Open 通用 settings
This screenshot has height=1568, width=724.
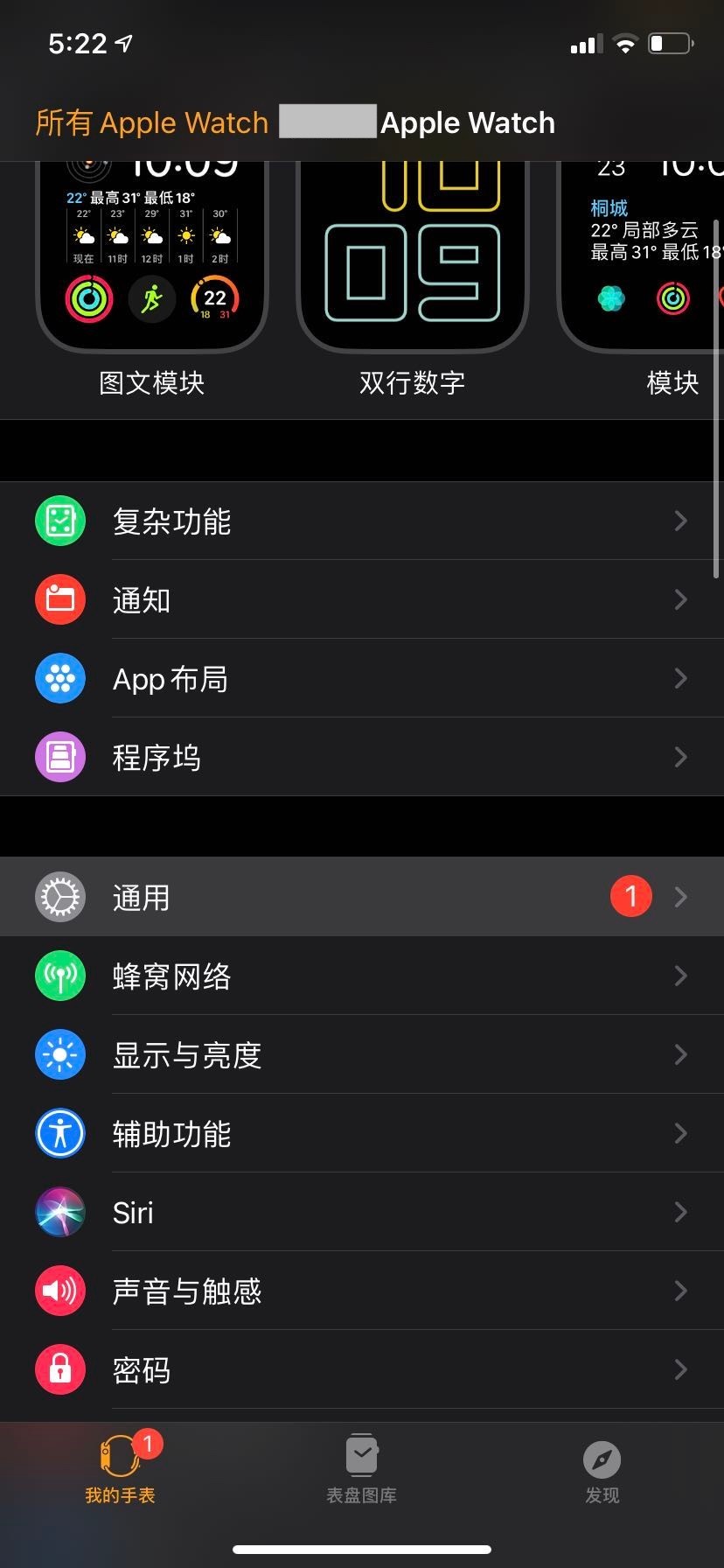click(x=362, y=898)
